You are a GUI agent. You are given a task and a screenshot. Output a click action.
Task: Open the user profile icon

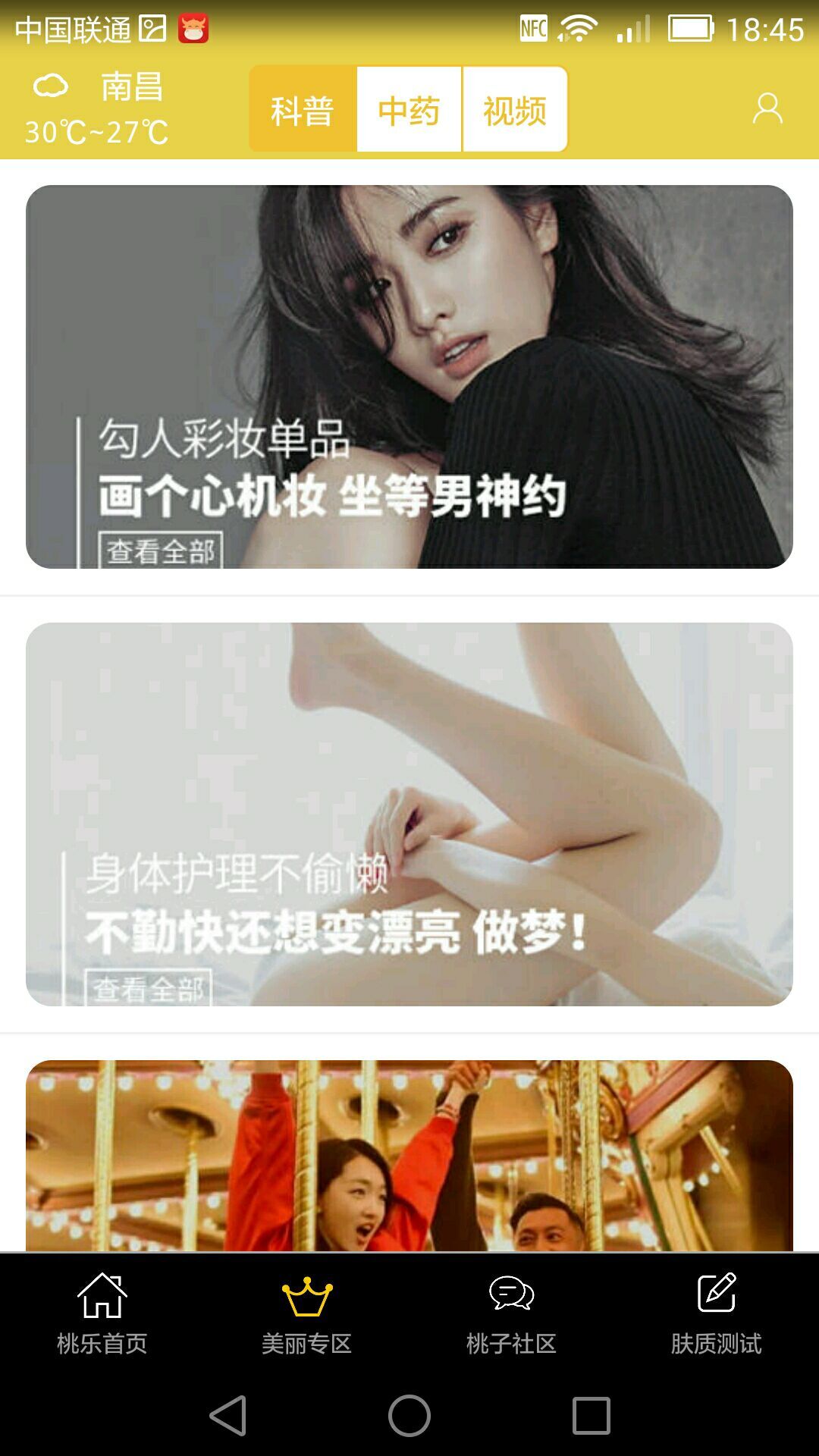768,109
